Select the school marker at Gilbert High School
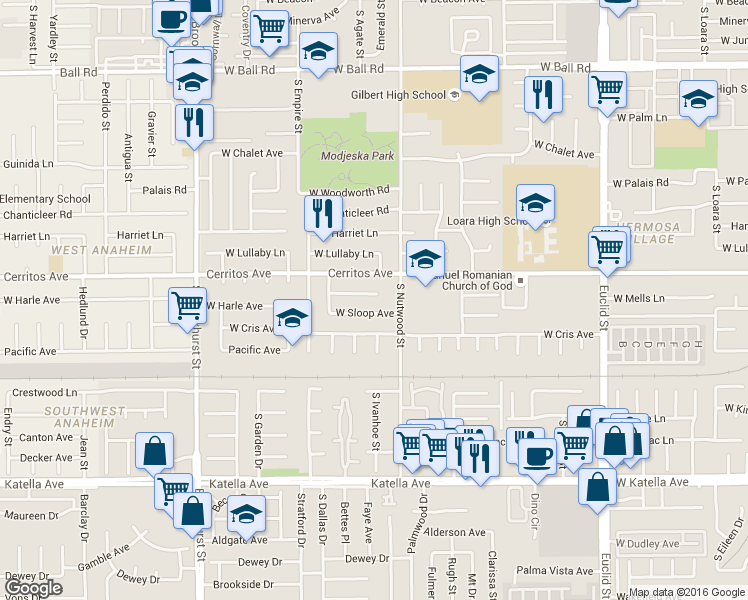 point(479,74)
